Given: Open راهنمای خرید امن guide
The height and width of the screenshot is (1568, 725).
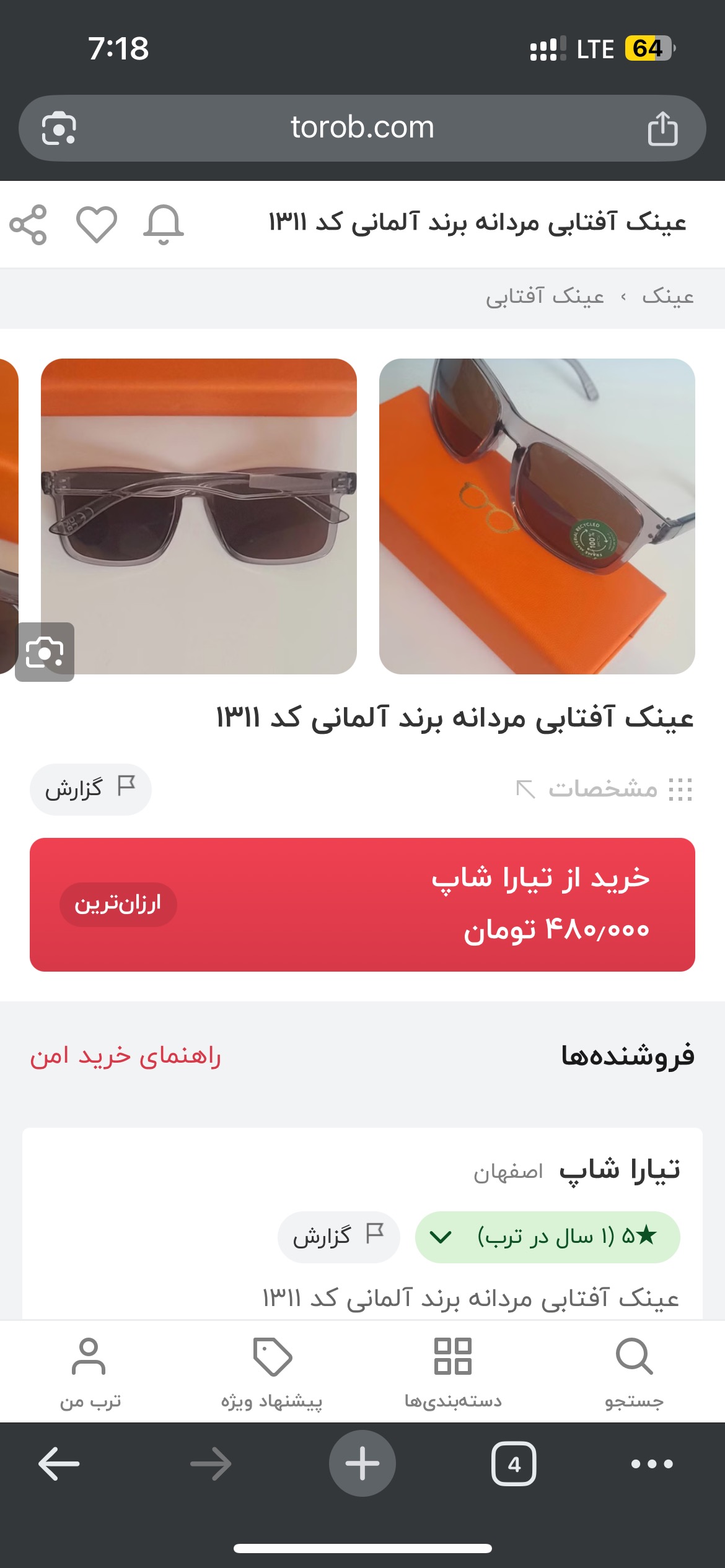Looking at the screenshot, I should coord(125,1056).
